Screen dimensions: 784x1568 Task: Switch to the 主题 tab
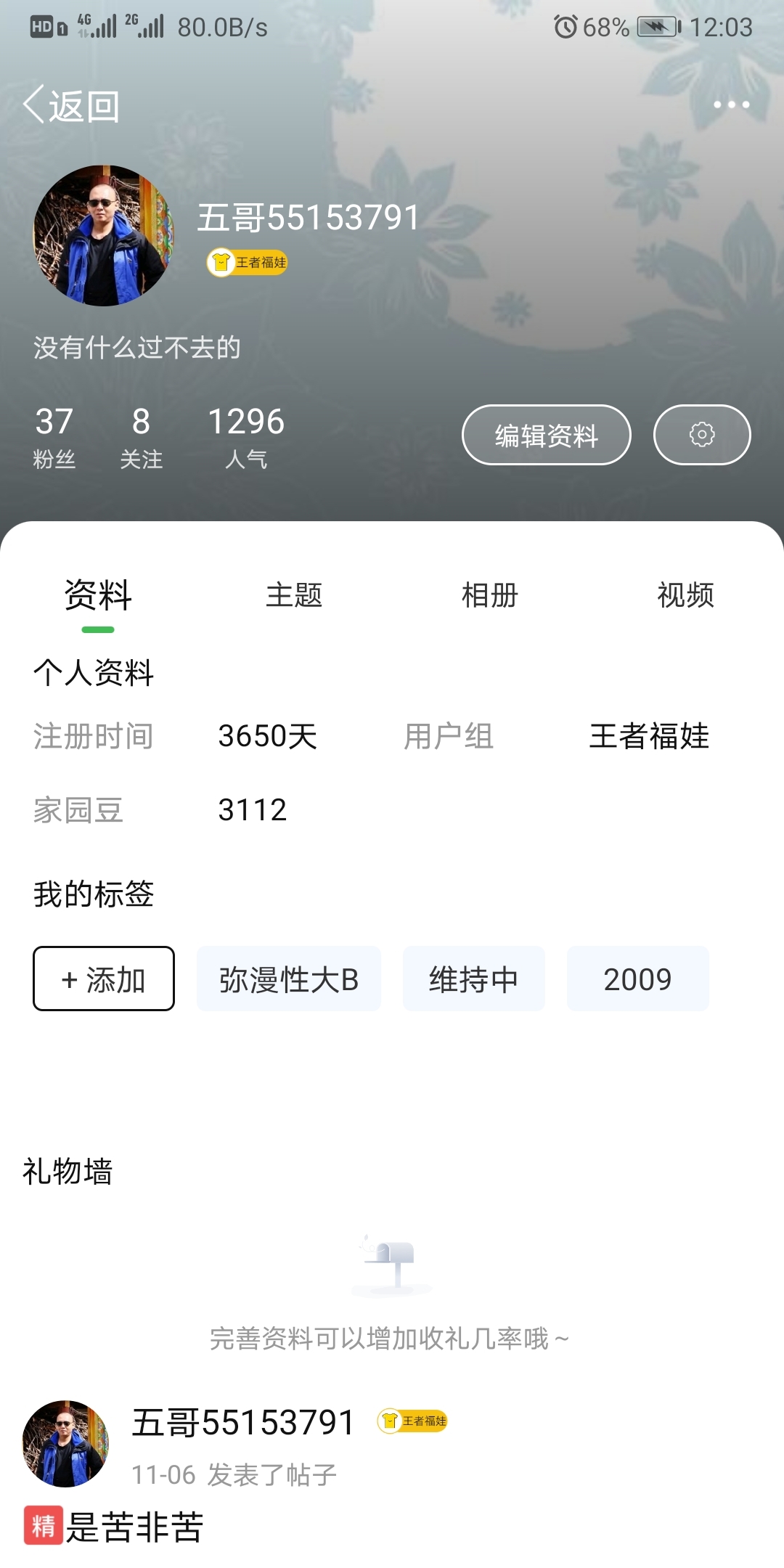[x=293, y=595]
